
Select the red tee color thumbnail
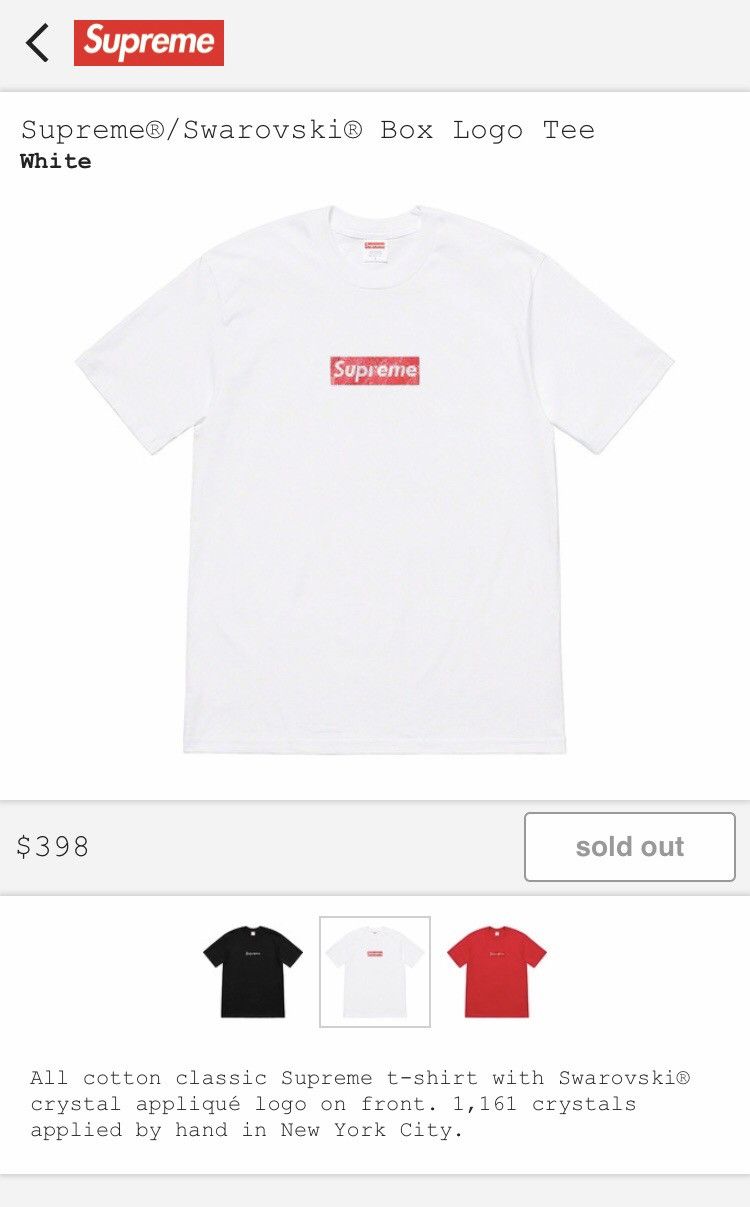coord(497,972)
